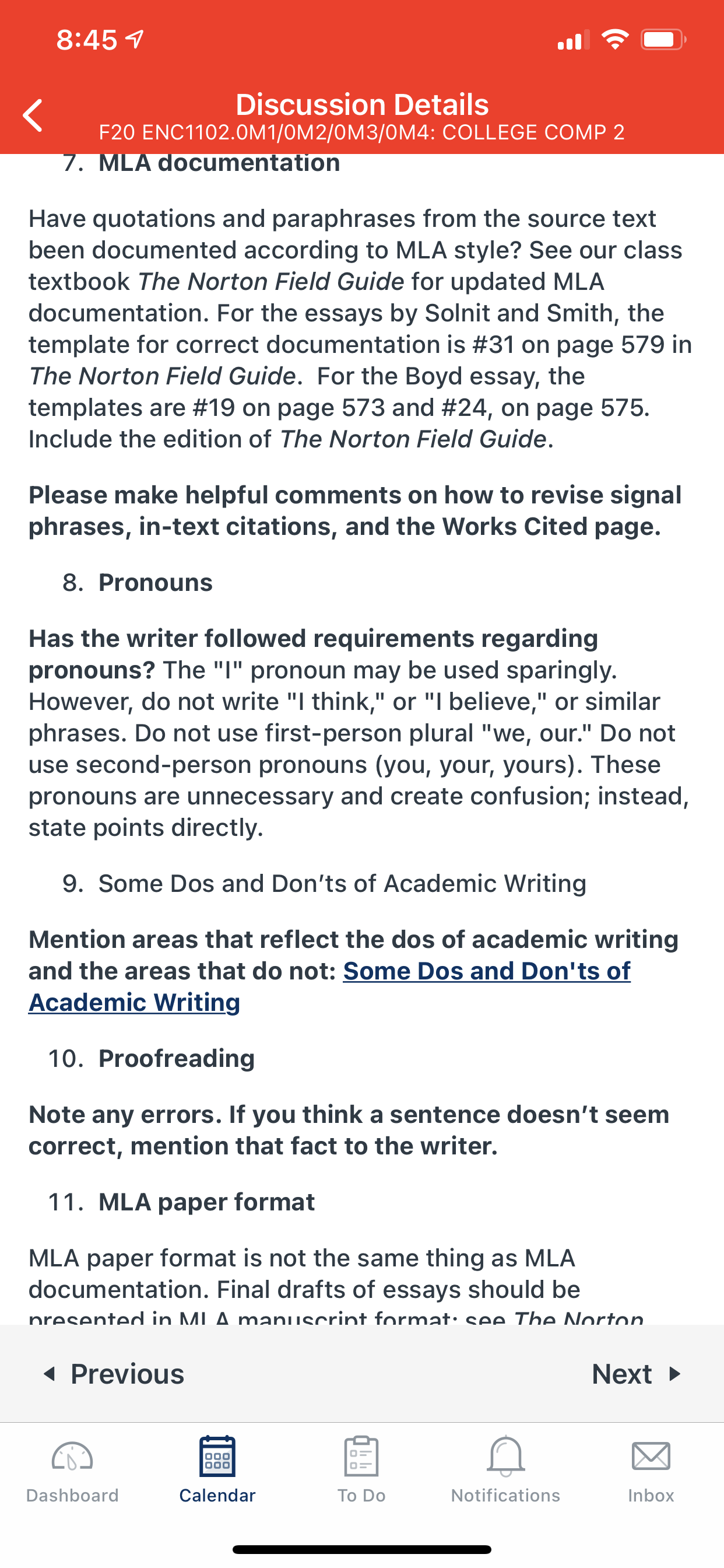724x1568 pixels.
Task: Go back from Discussion Details
Action: 33,116
